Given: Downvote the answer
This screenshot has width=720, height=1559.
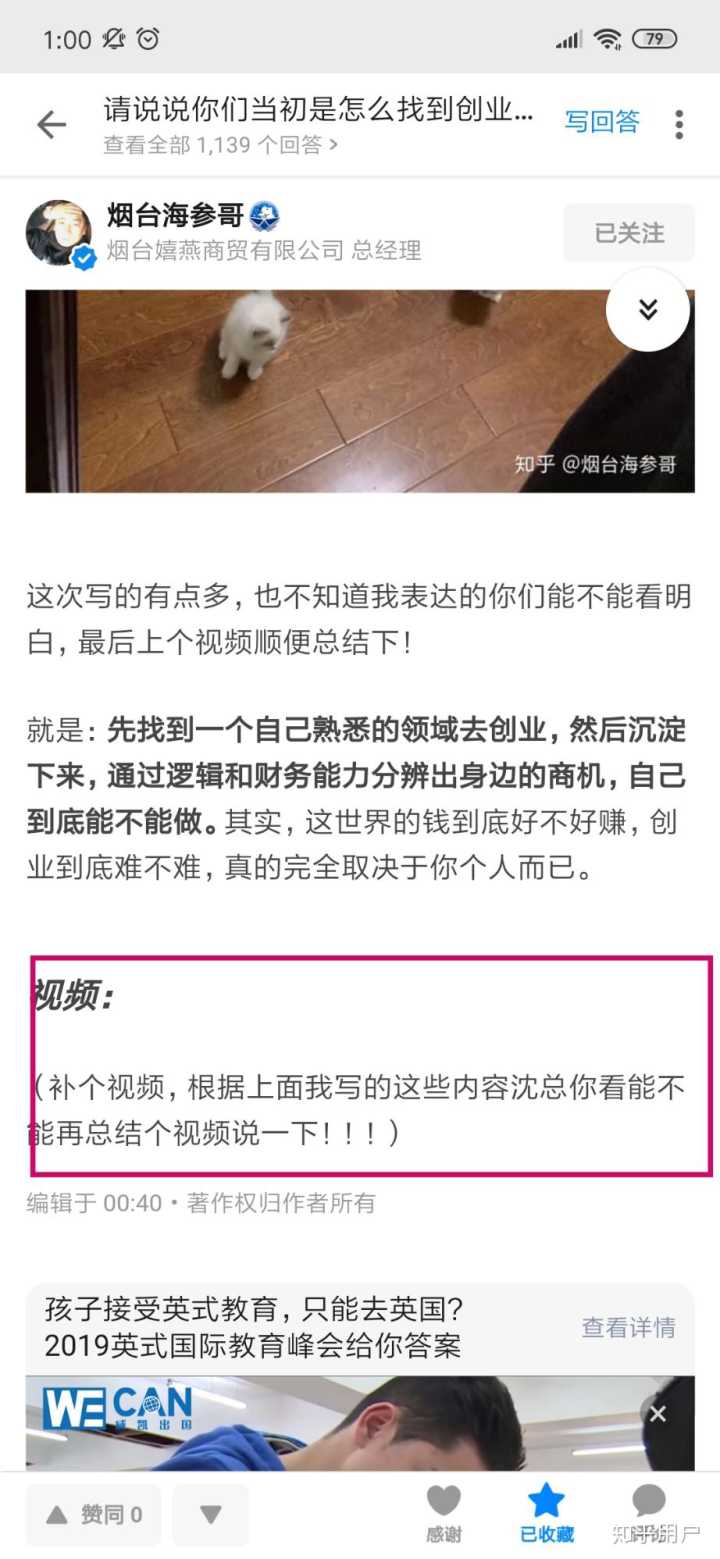Looking at the screenshot, I should [210, 1515].
